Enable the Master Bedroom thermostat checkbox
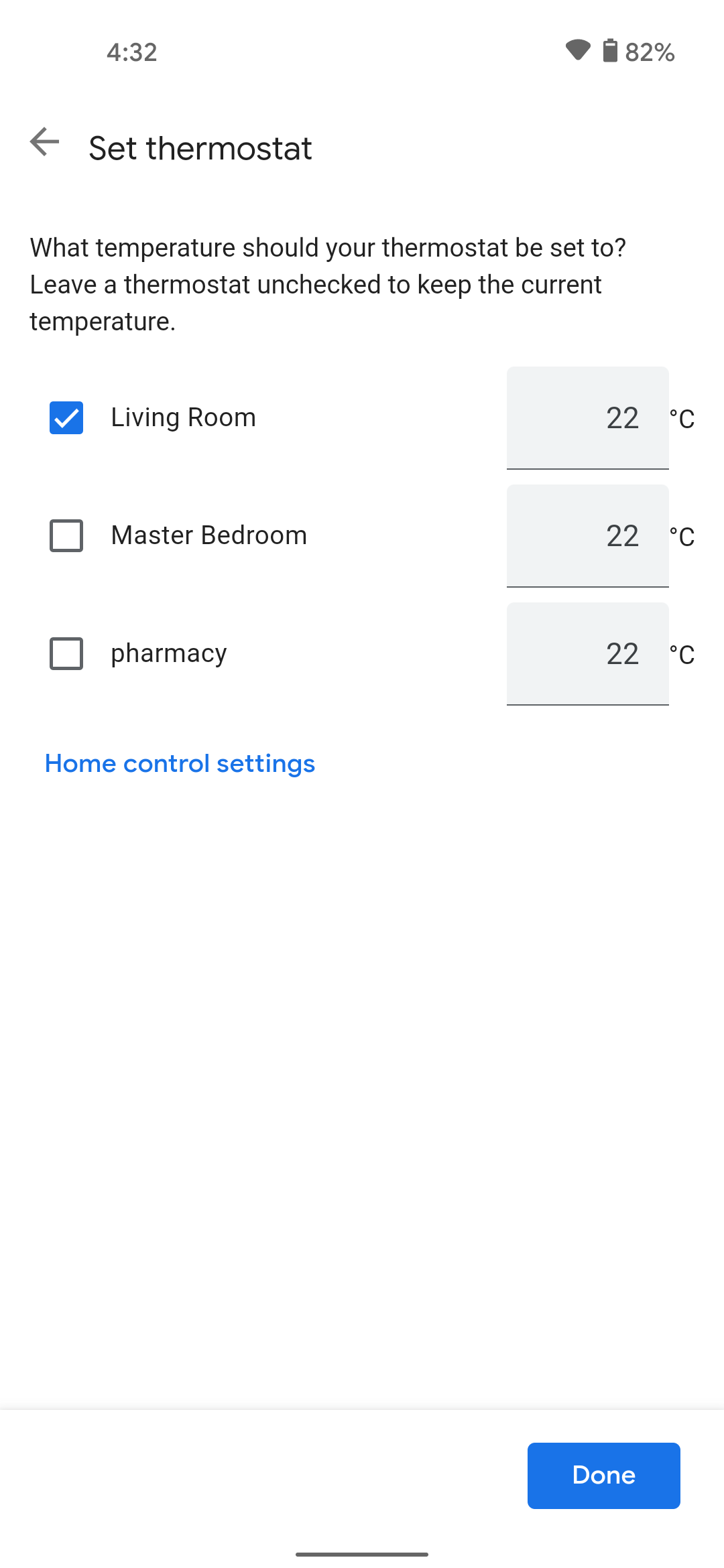The height and width of the screenshot is (1568, 724). tap(66, 535)
